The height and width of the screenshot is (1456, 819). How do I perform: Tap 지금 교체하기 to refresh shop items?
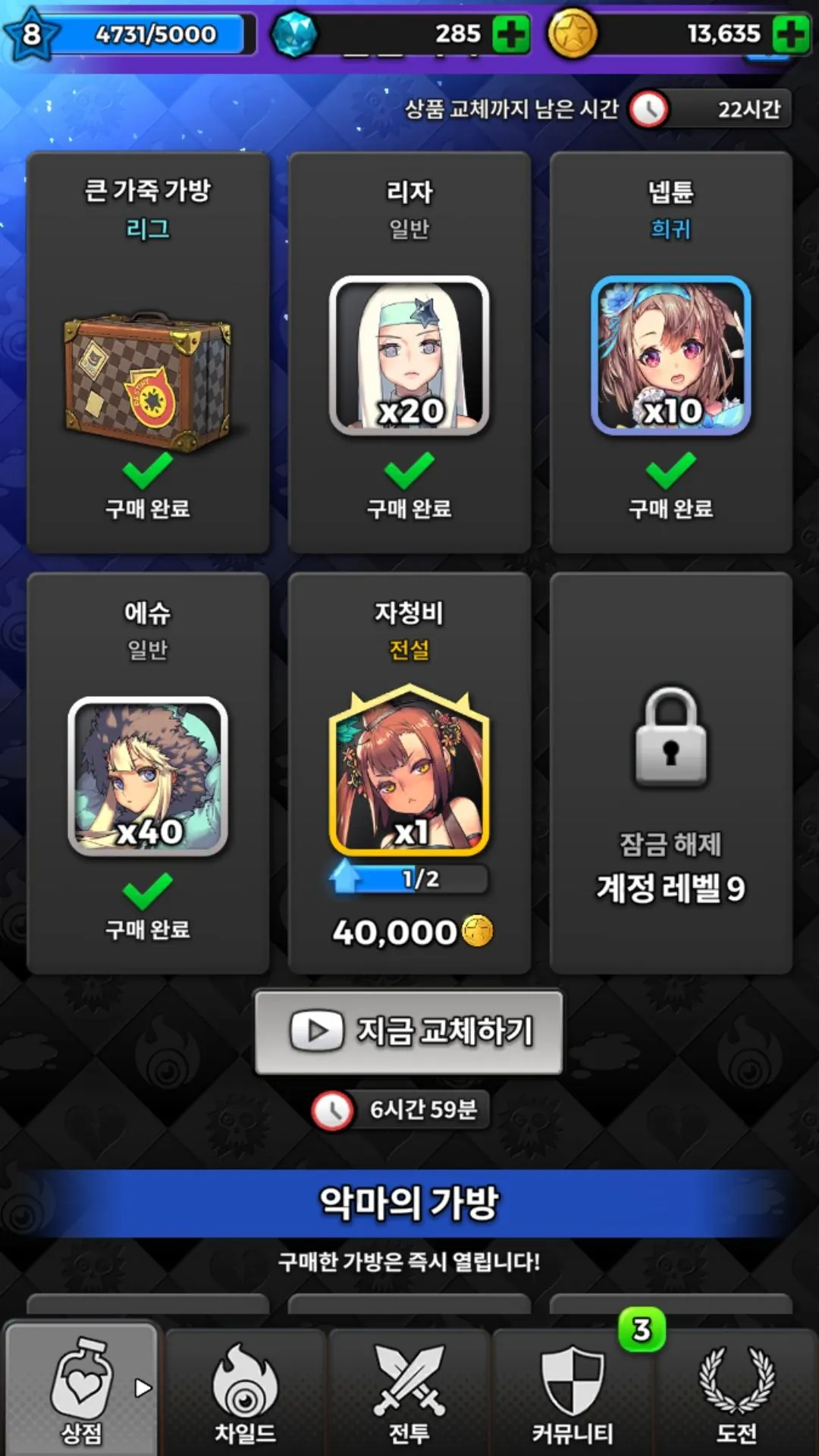tap(409, 1031)
